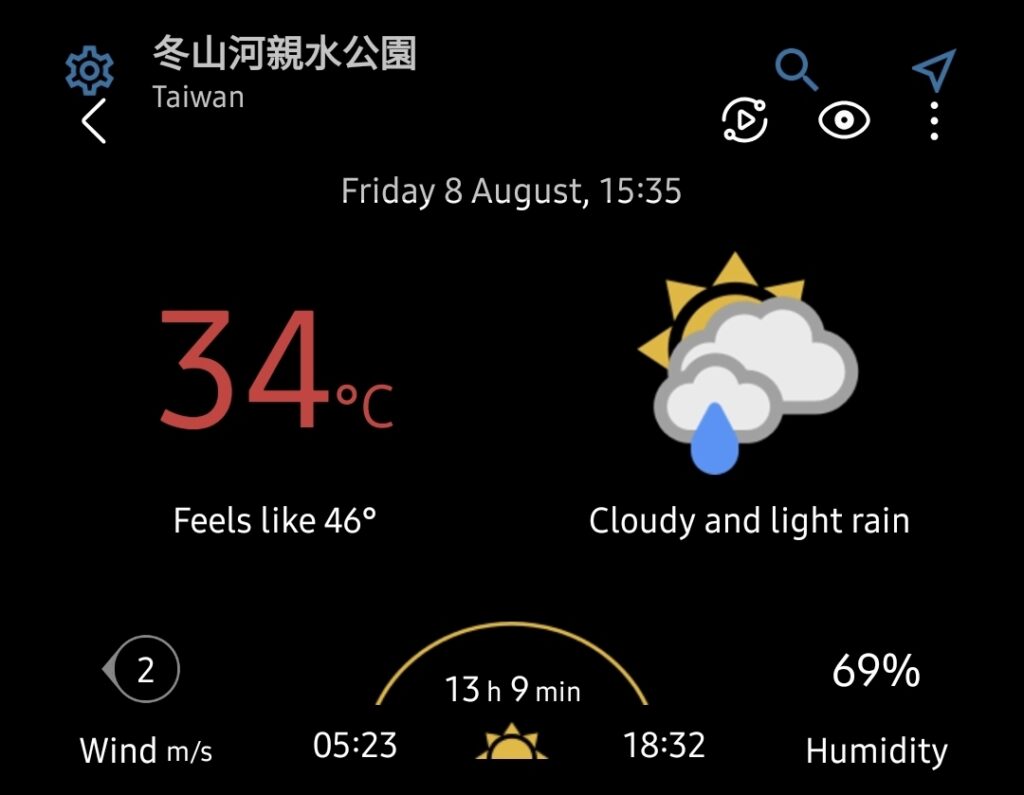1024x795 pixels.
Task: Search for a location
Action: point(797,70)
